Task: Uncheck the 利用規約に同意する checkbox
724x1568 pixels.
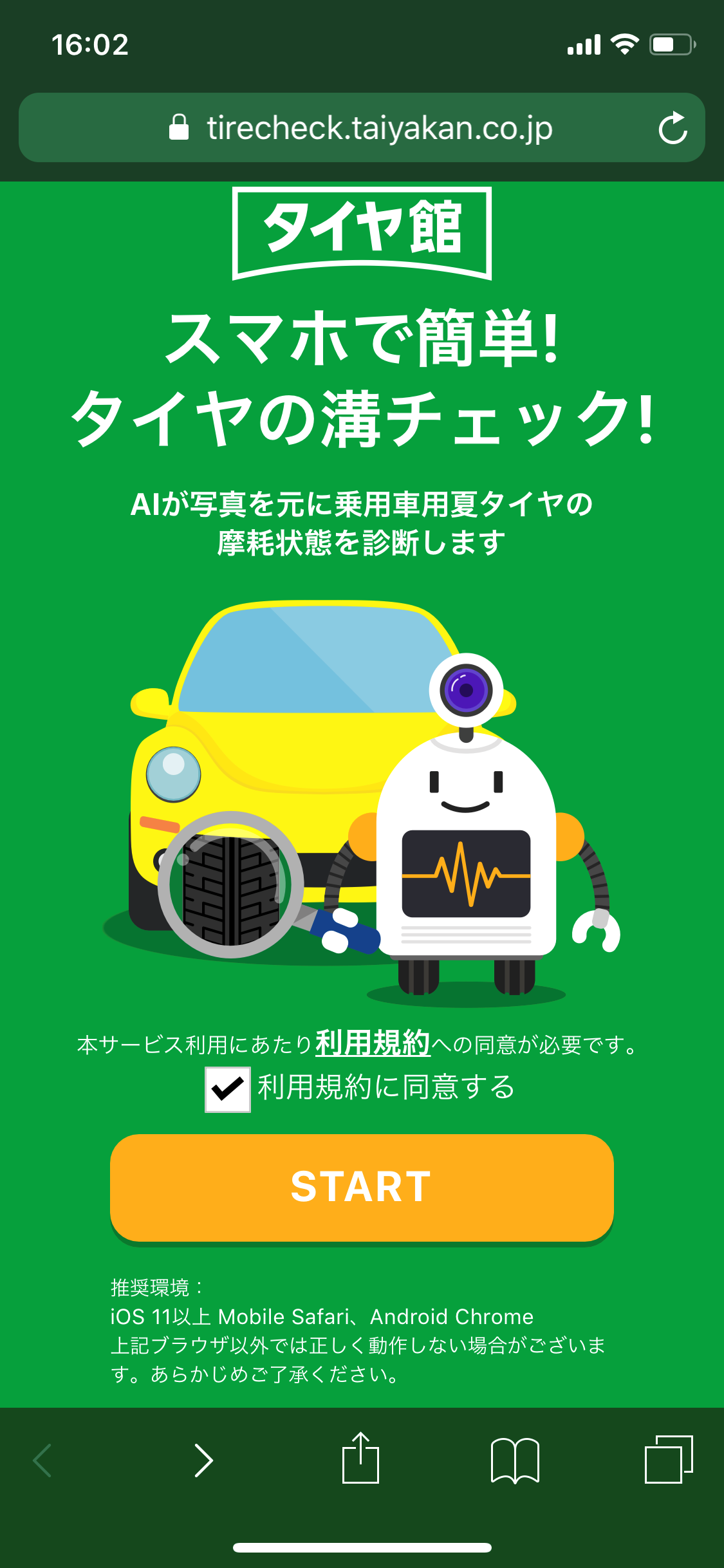Action: pyautogui.click(x=228, y=1089)
